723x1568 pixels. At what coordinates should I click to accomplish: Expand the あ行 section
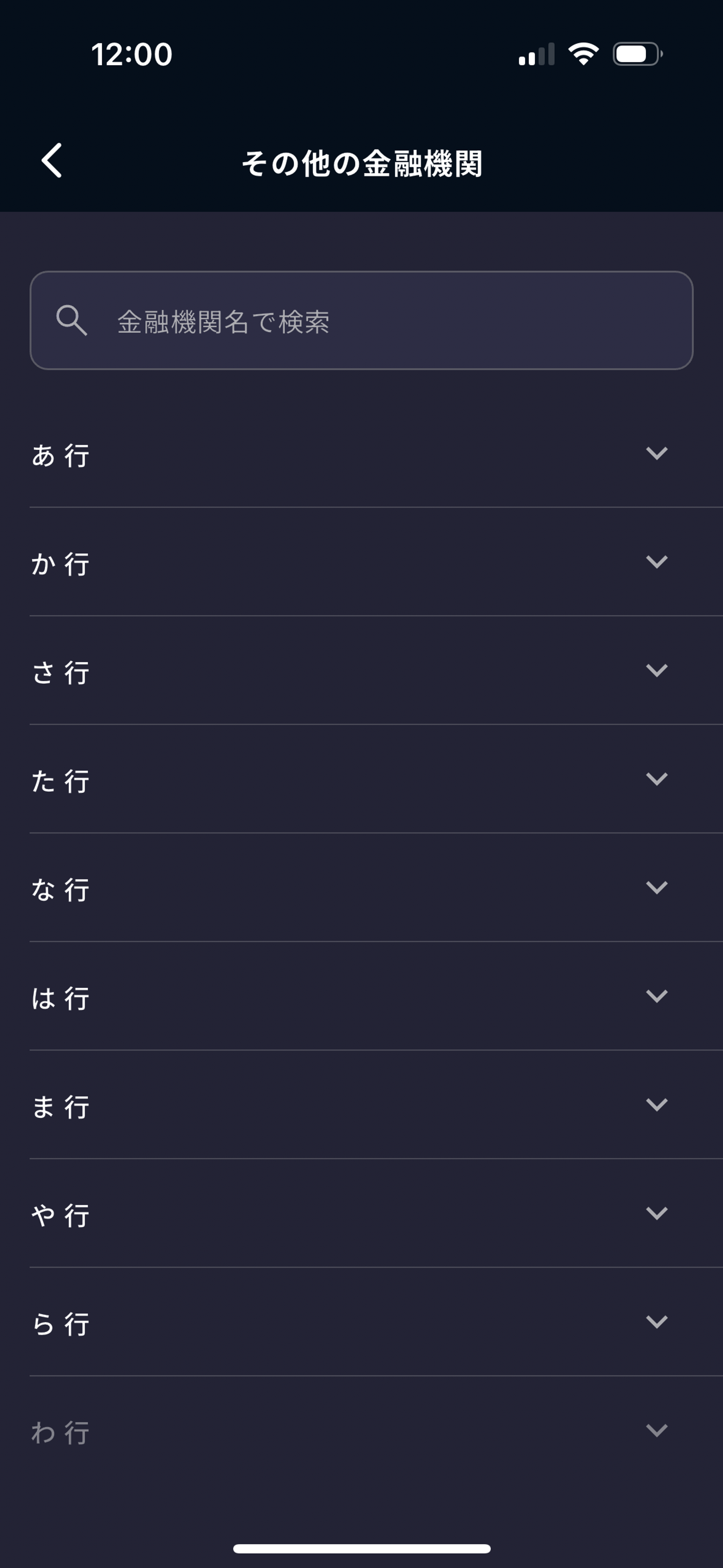(x=361, y=454)
